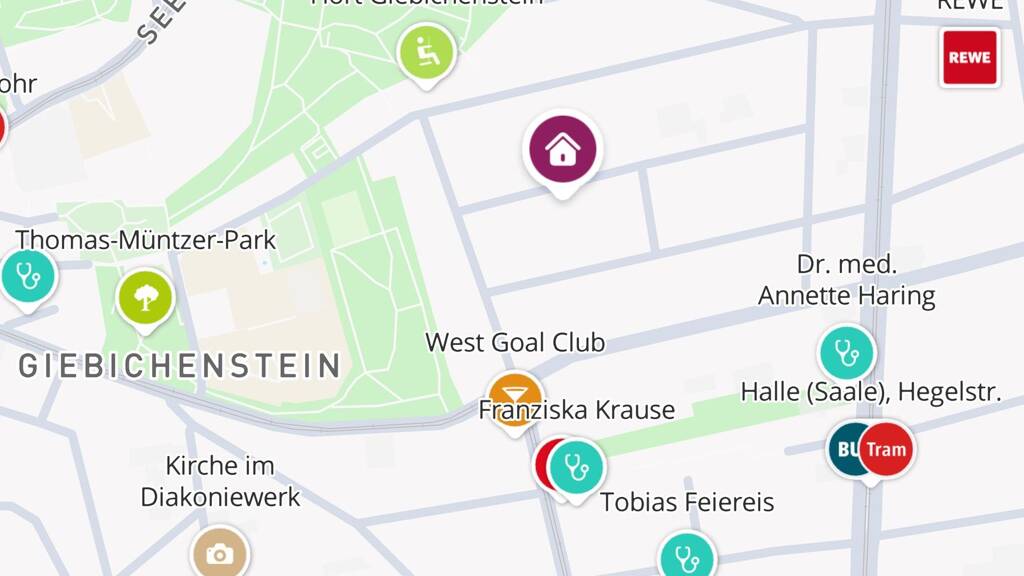Open the Thomas-Müntzer-Park tree pin
Image resolution: width=1024 pixels, height=576 pixels.
pos(146,298)
